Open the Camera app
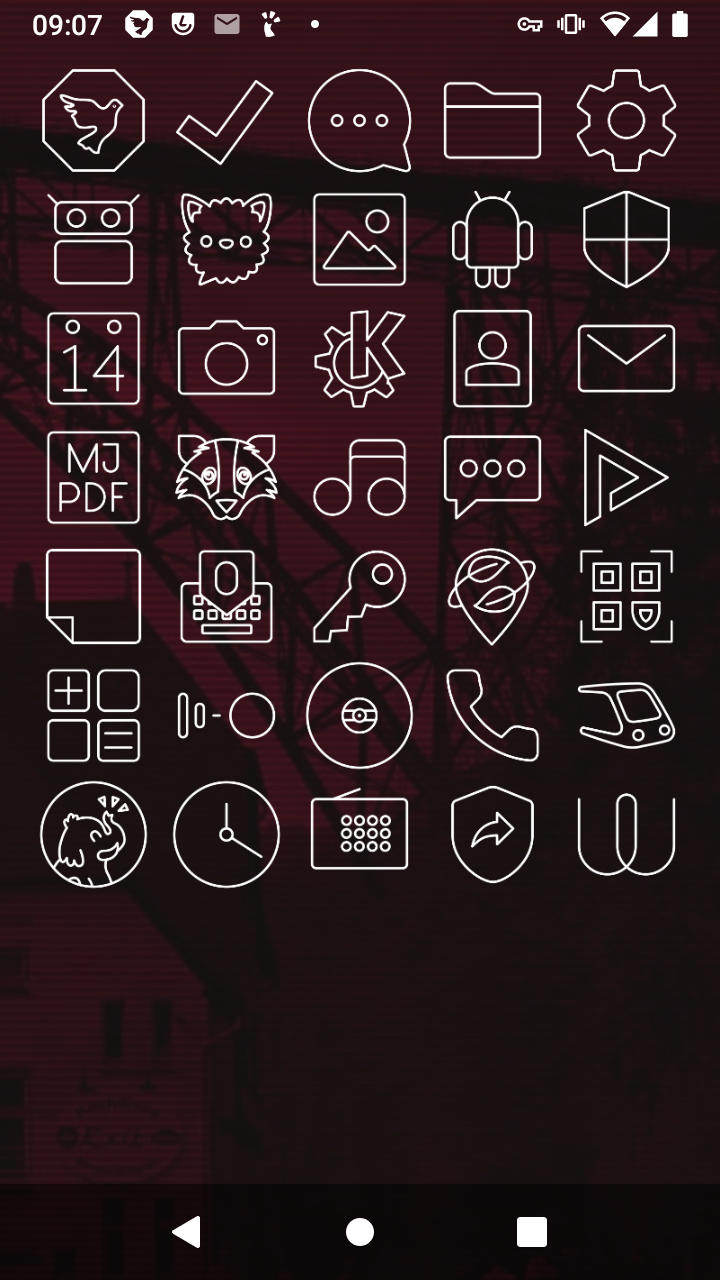Image resolution: width=720 pixels, height=1280 pixels. click(226, 358)
